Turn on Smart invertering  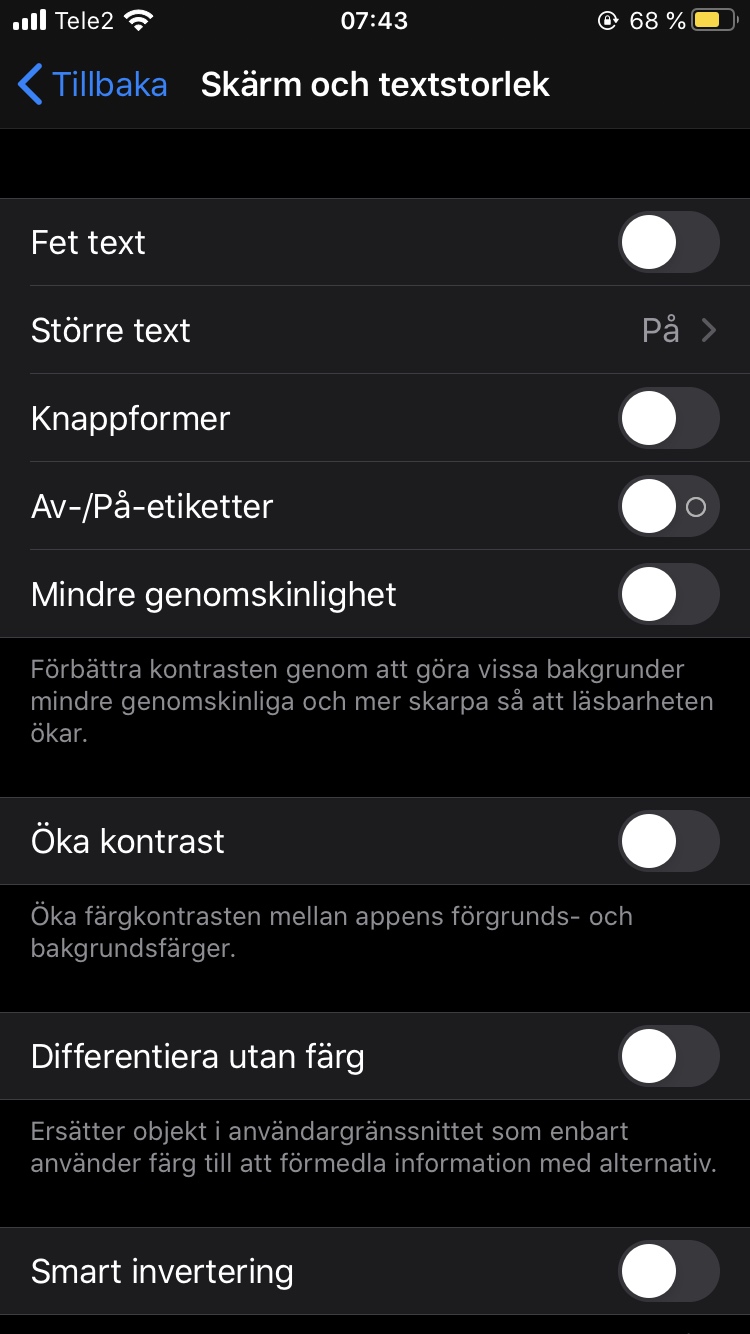[668, 1271]
